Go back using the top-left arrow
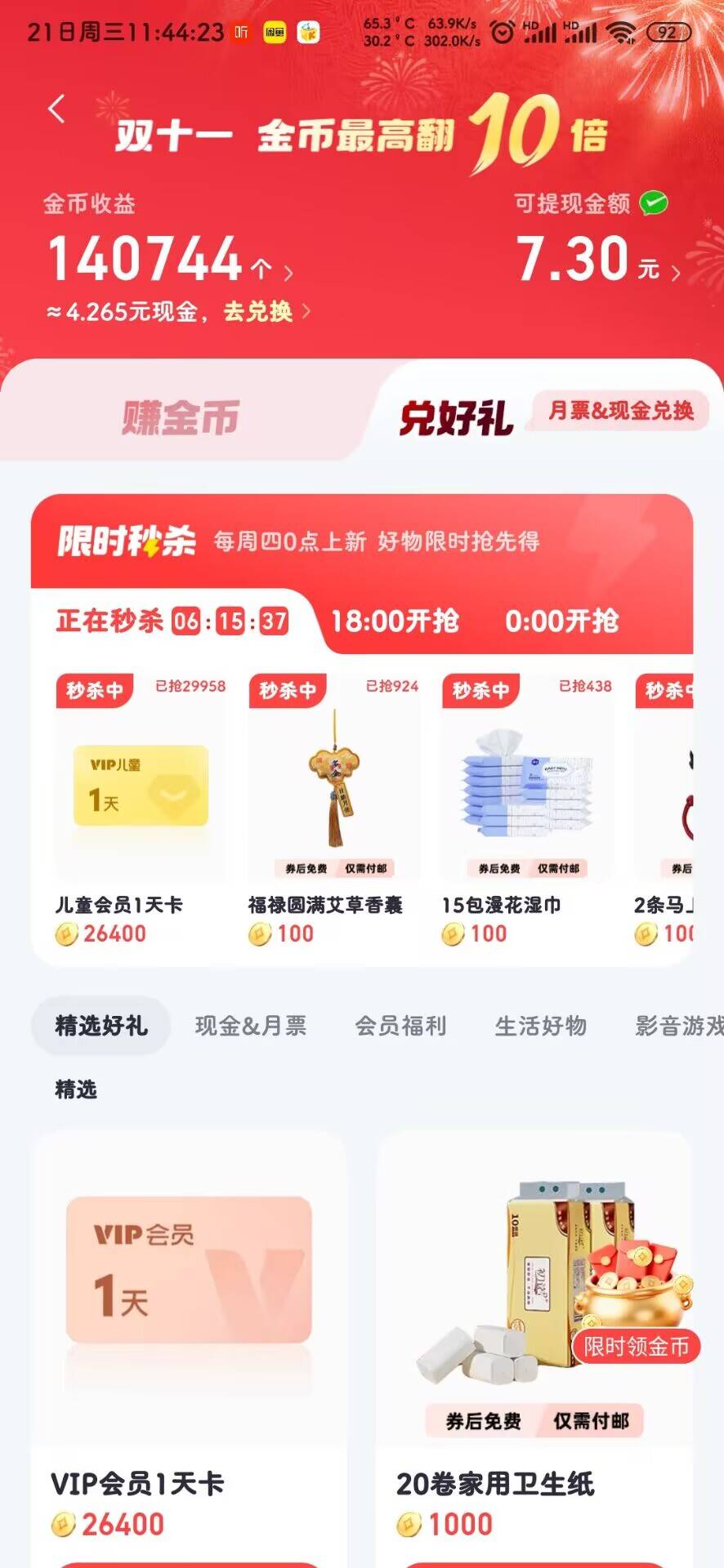 pyautogui.click(x=56, y=109)
